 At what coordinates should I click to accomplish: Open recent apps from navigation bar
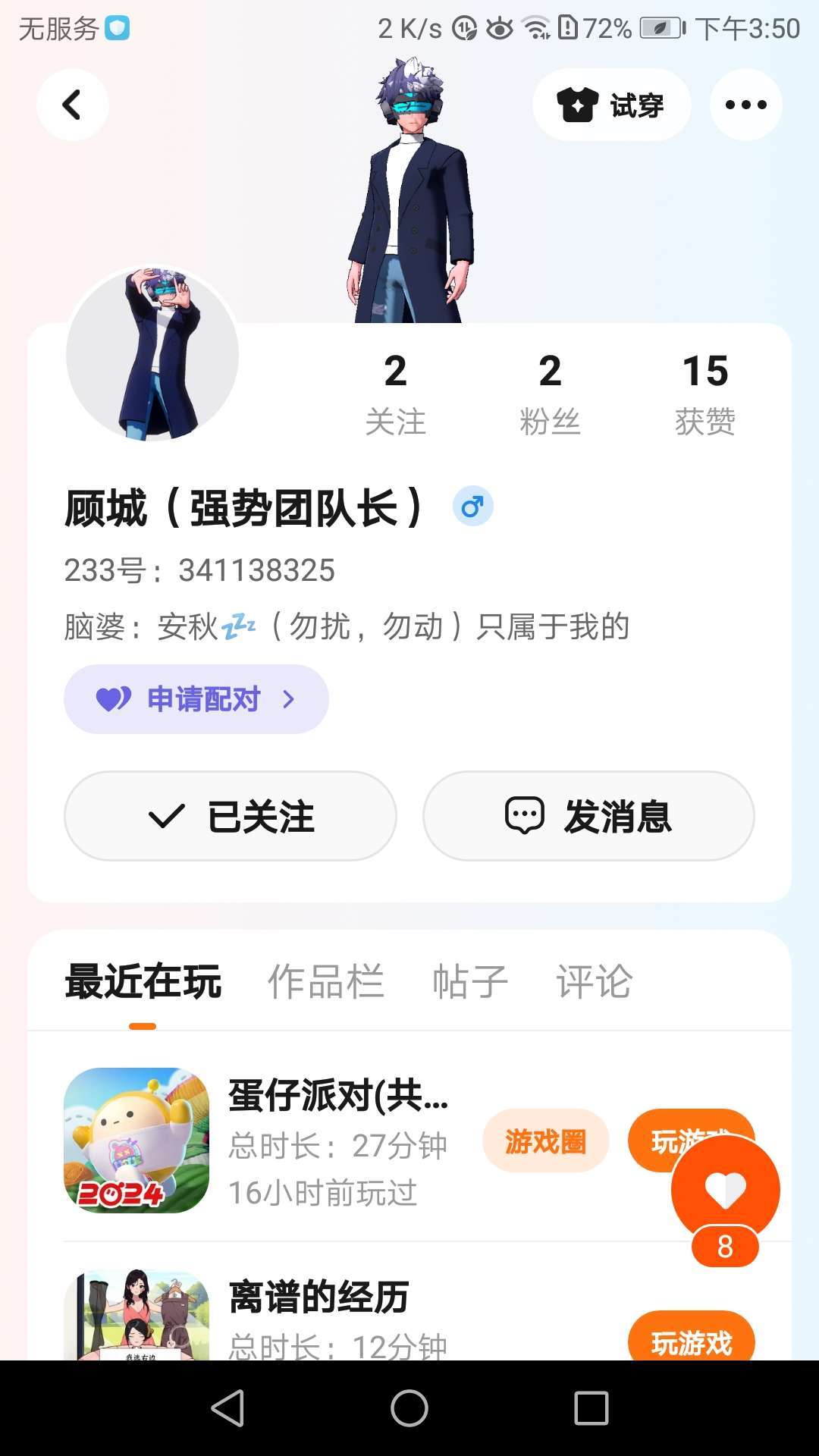click(x=591, y=1408)
